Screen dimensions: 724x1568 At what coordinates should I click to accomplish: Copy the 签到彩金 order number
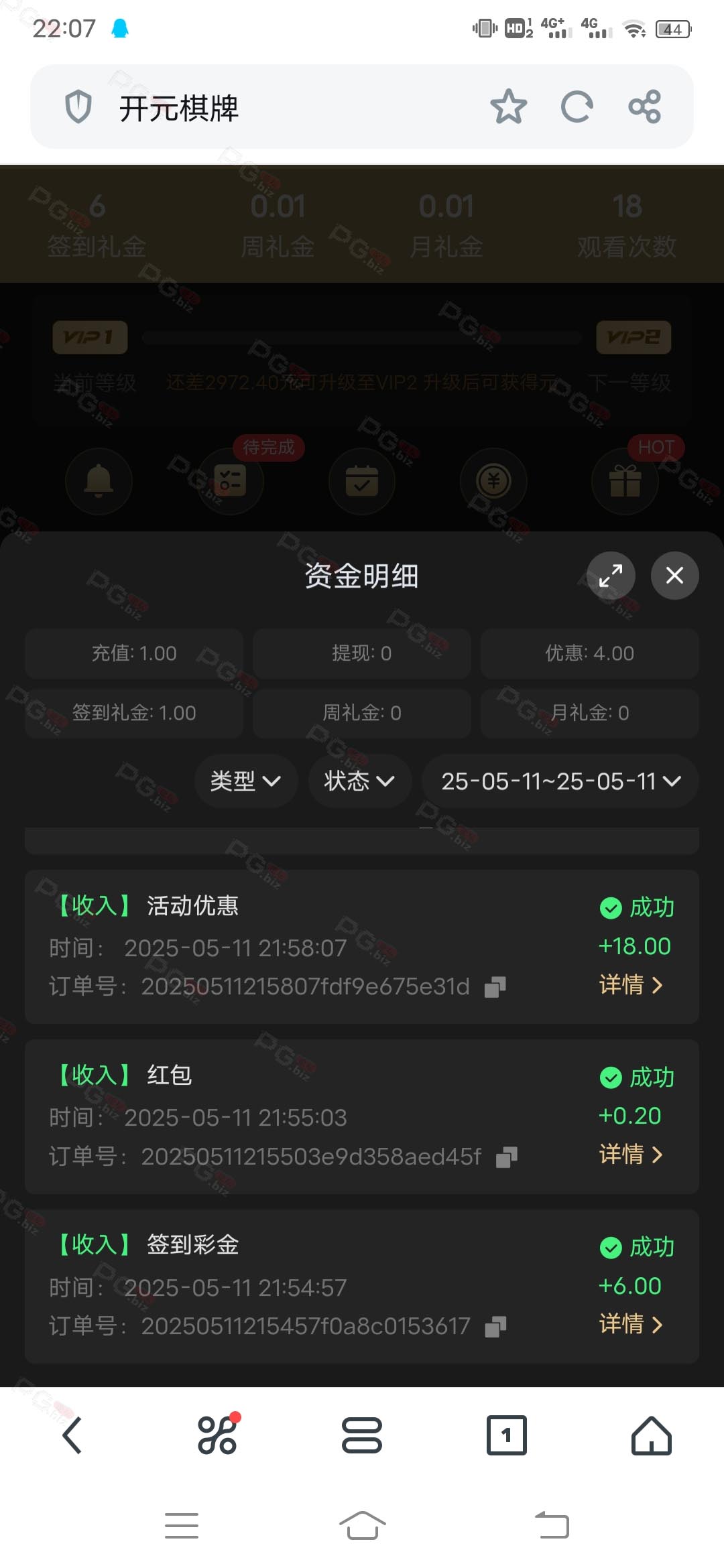tap(495, 1326)
